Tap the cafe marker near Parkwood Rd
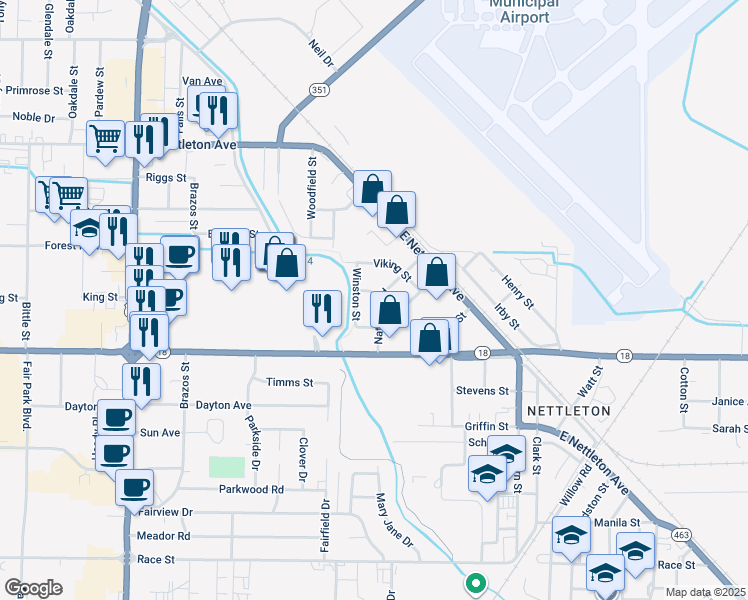This screenshot has width=748, height=600. pos(134,488)
